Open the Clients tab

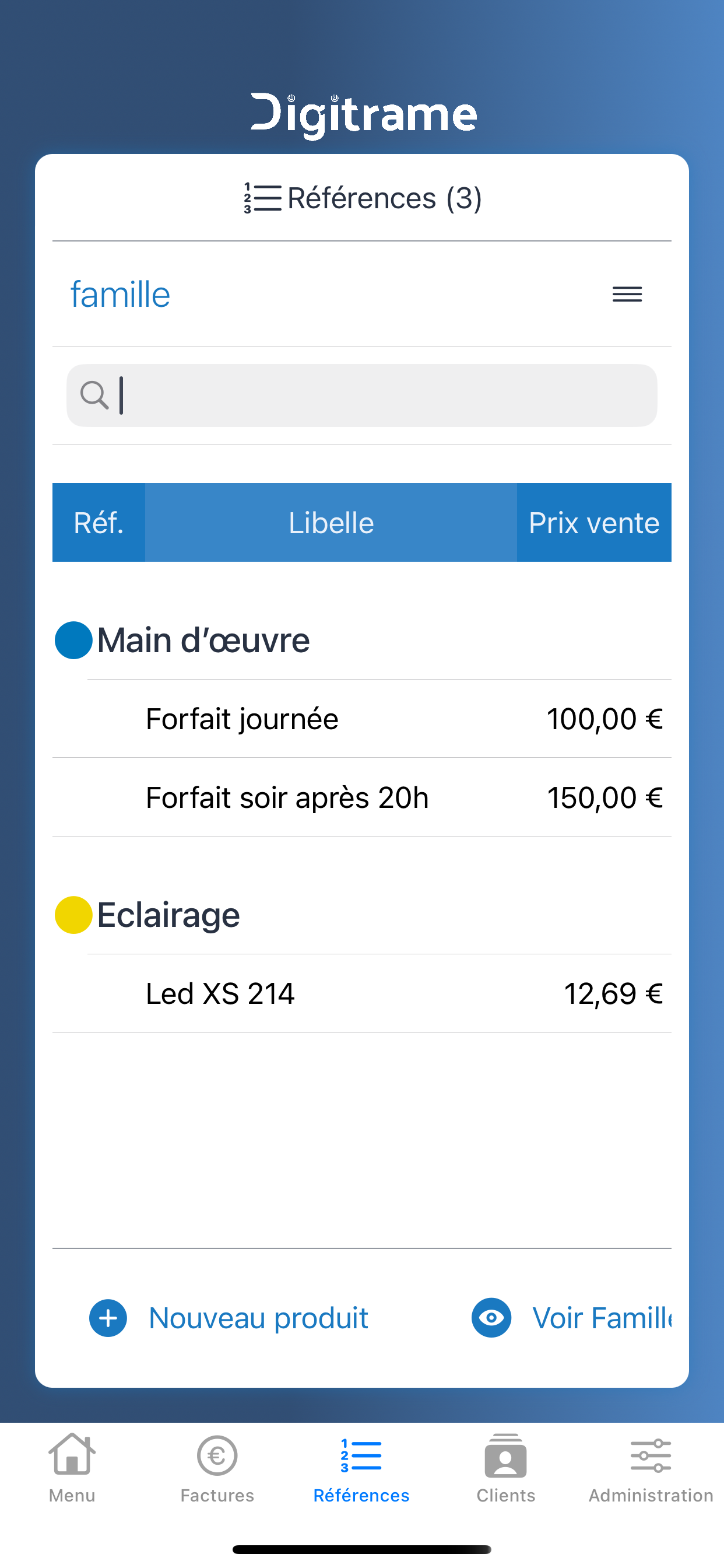pos(505,1468)
